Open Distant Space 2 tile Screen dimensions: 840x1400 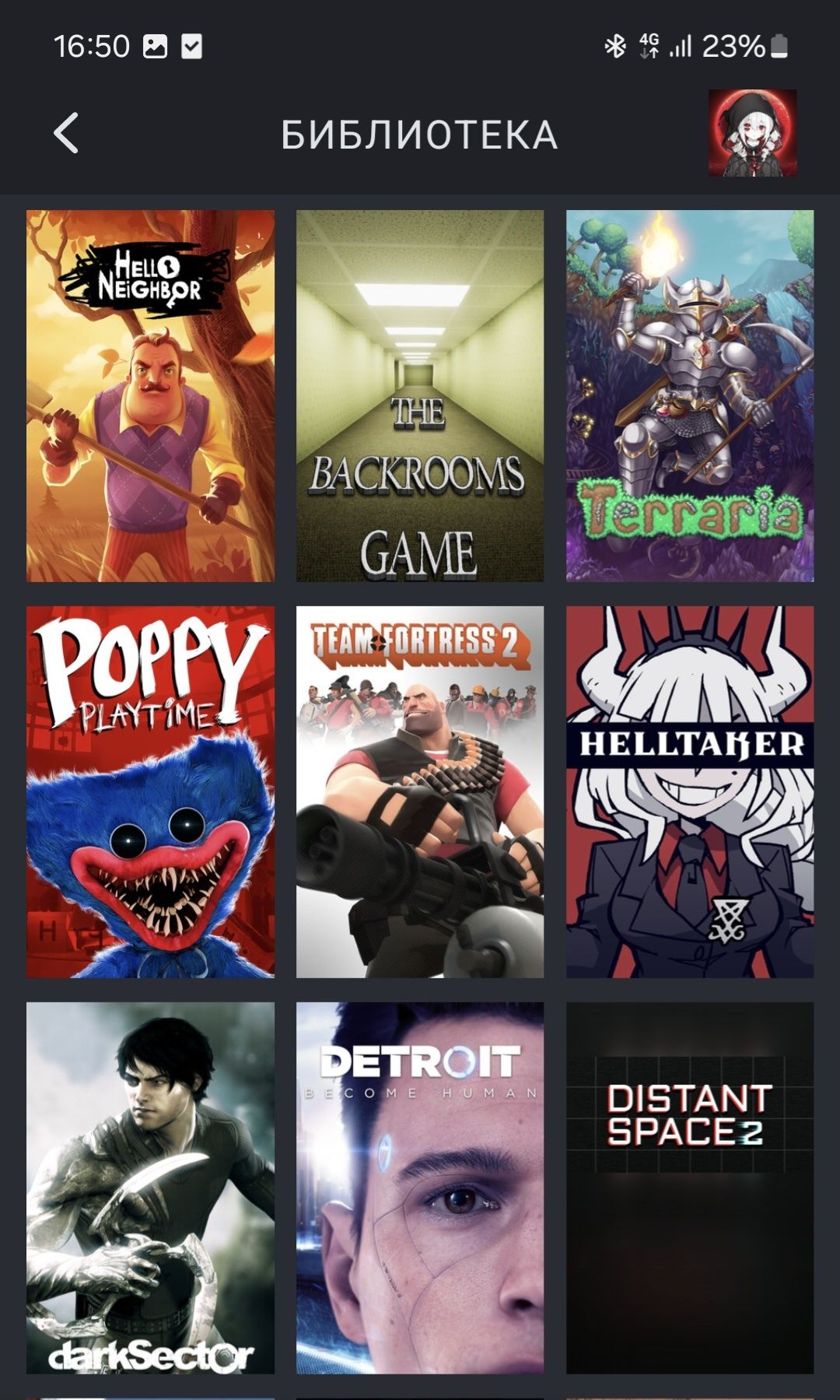[x=689, y=1187]
